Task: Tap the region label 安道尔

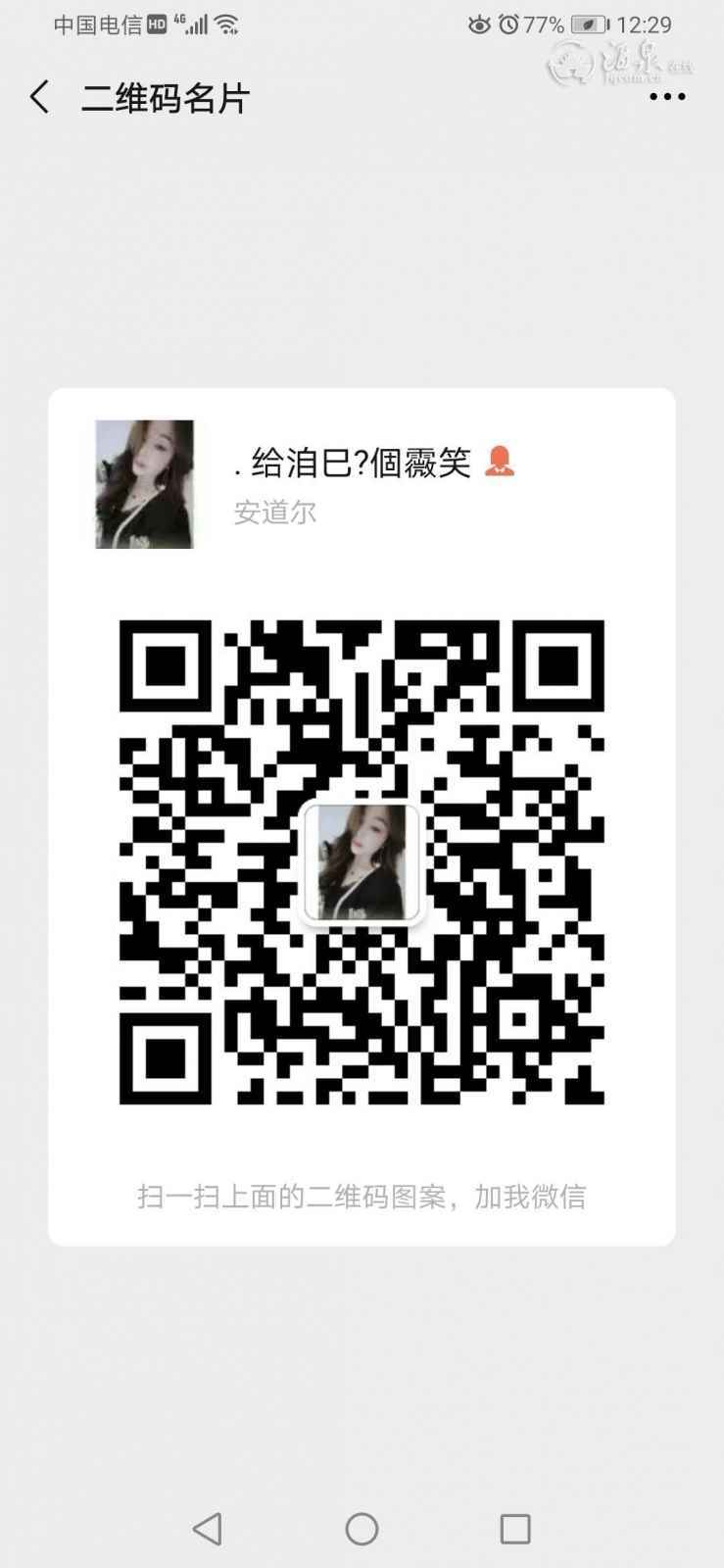Action: pos(275,512)
